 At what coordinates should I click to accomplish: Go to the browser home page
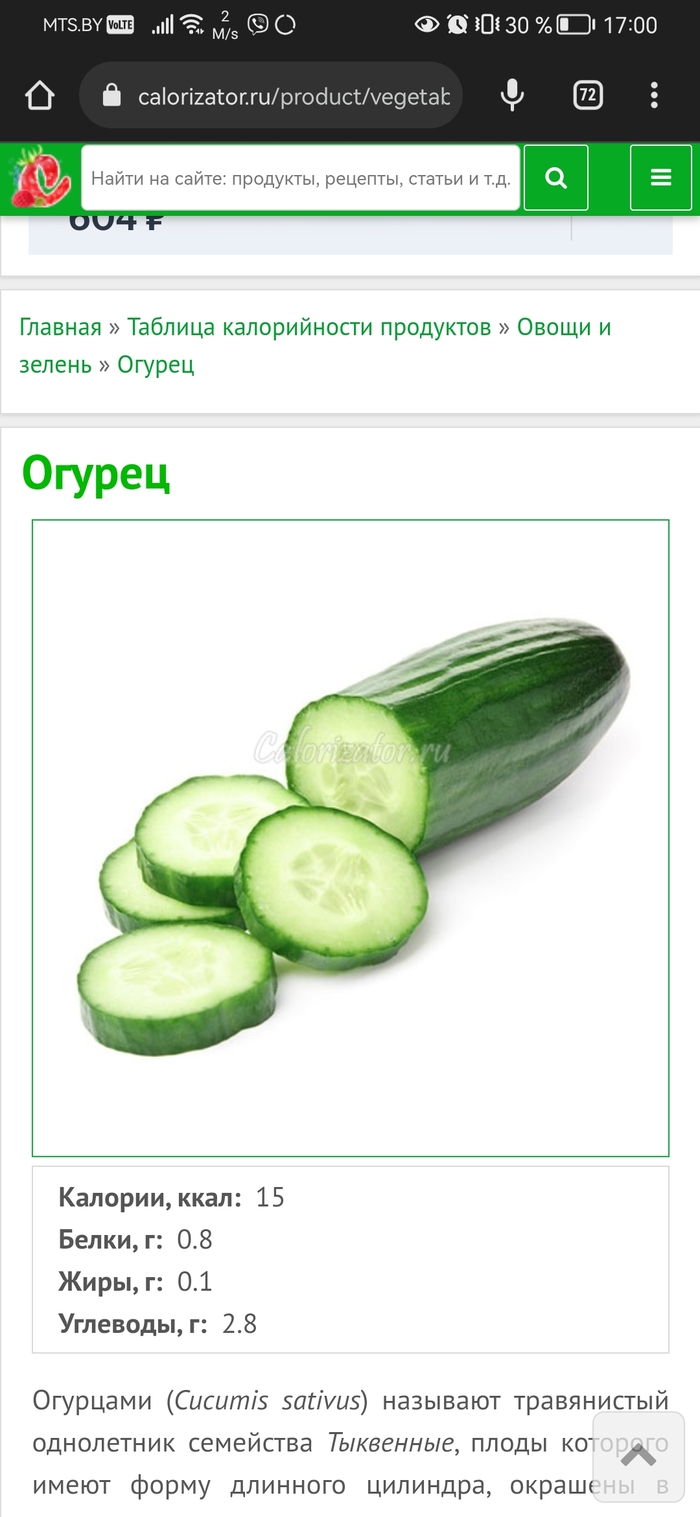point(39,96)
